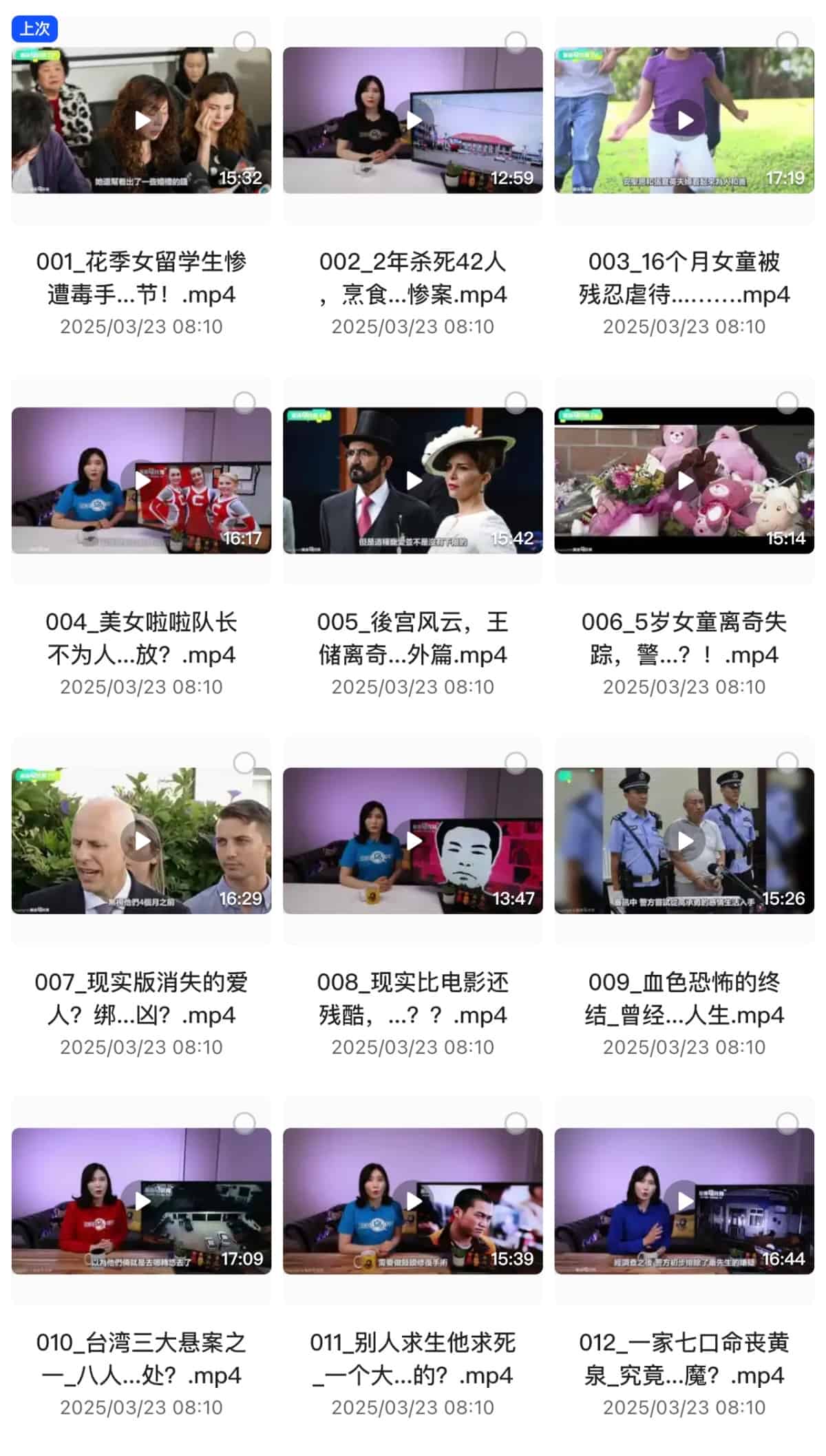
Task: Play video 010_台湾三大悬案之一
Action: pyautogui.click(x=142, y=1201)
